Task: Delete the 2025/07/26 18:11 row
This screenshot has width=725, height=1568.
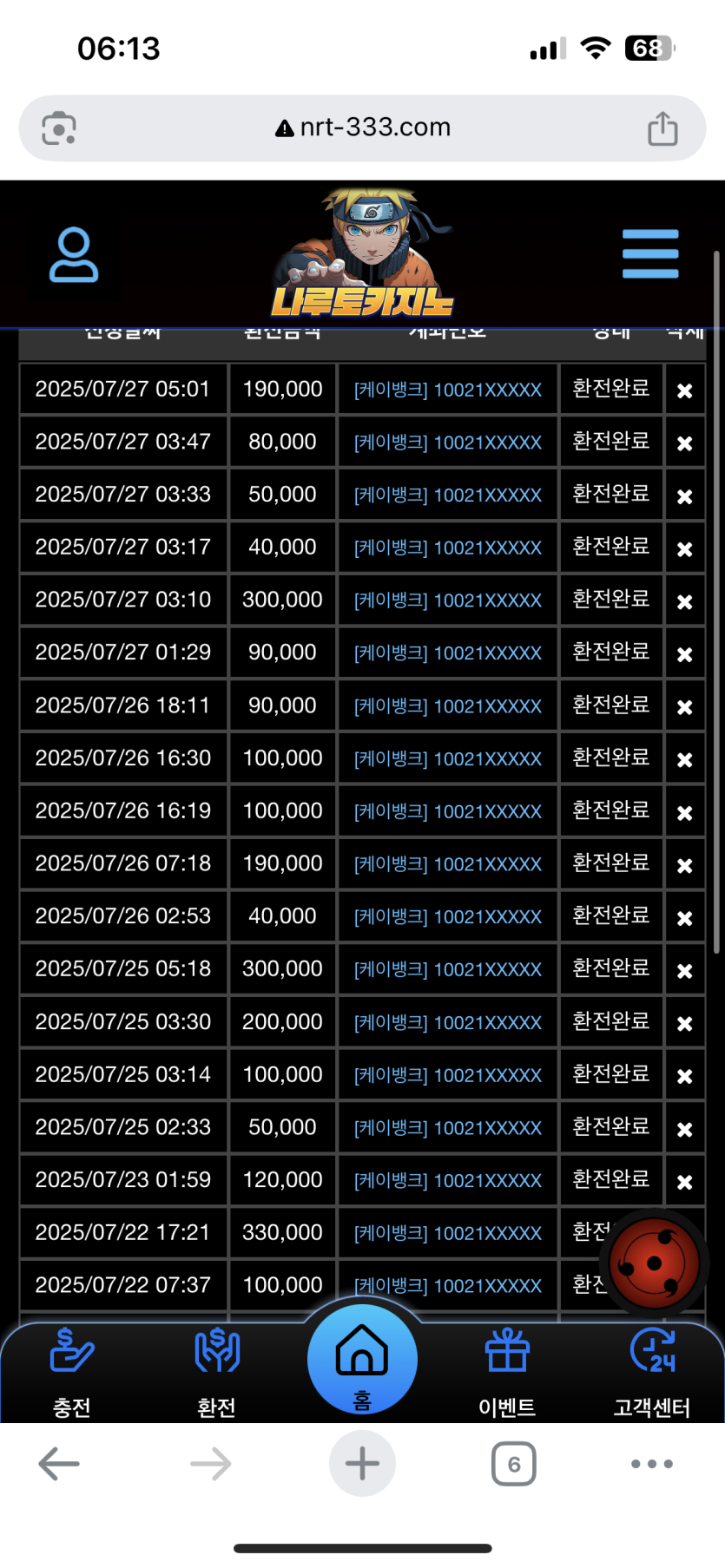Action: (684, 707)
